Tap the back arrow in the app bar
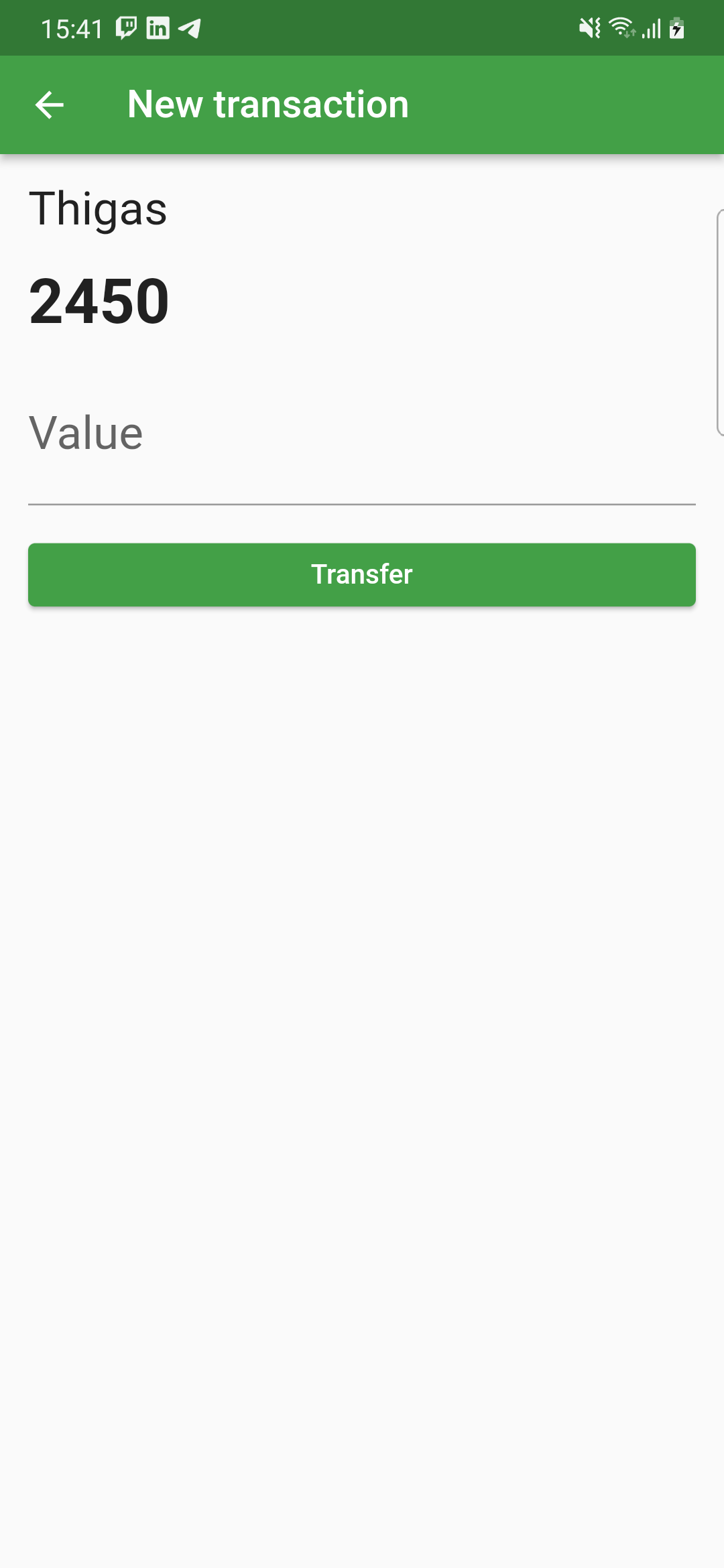724x1568 pixels. [48, 104]
